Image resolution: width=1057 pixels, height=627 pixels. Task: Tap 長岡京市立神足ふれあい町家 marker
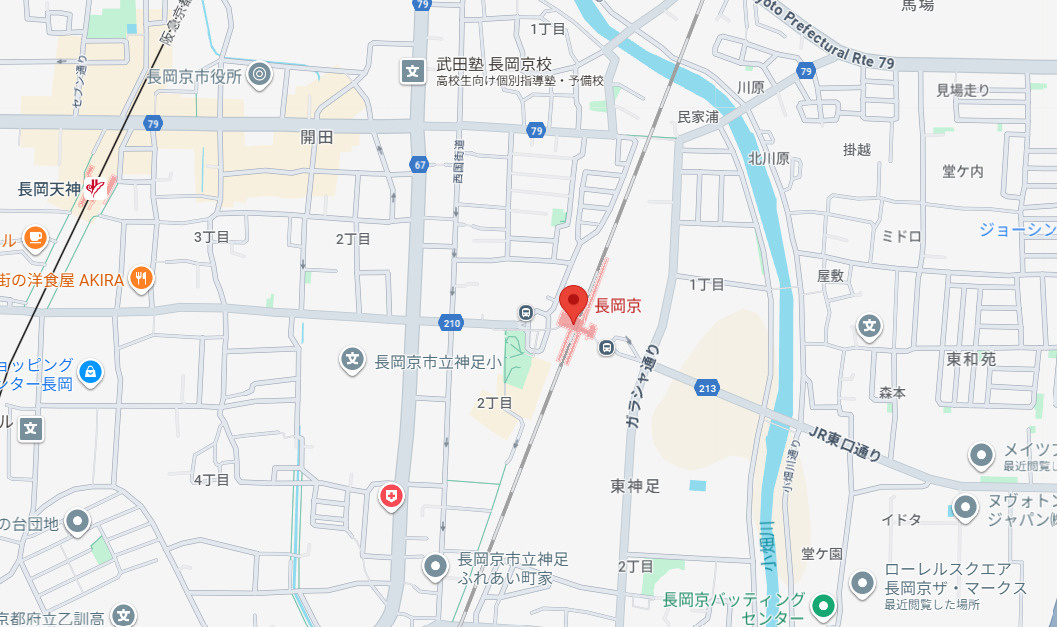[435, 566]
